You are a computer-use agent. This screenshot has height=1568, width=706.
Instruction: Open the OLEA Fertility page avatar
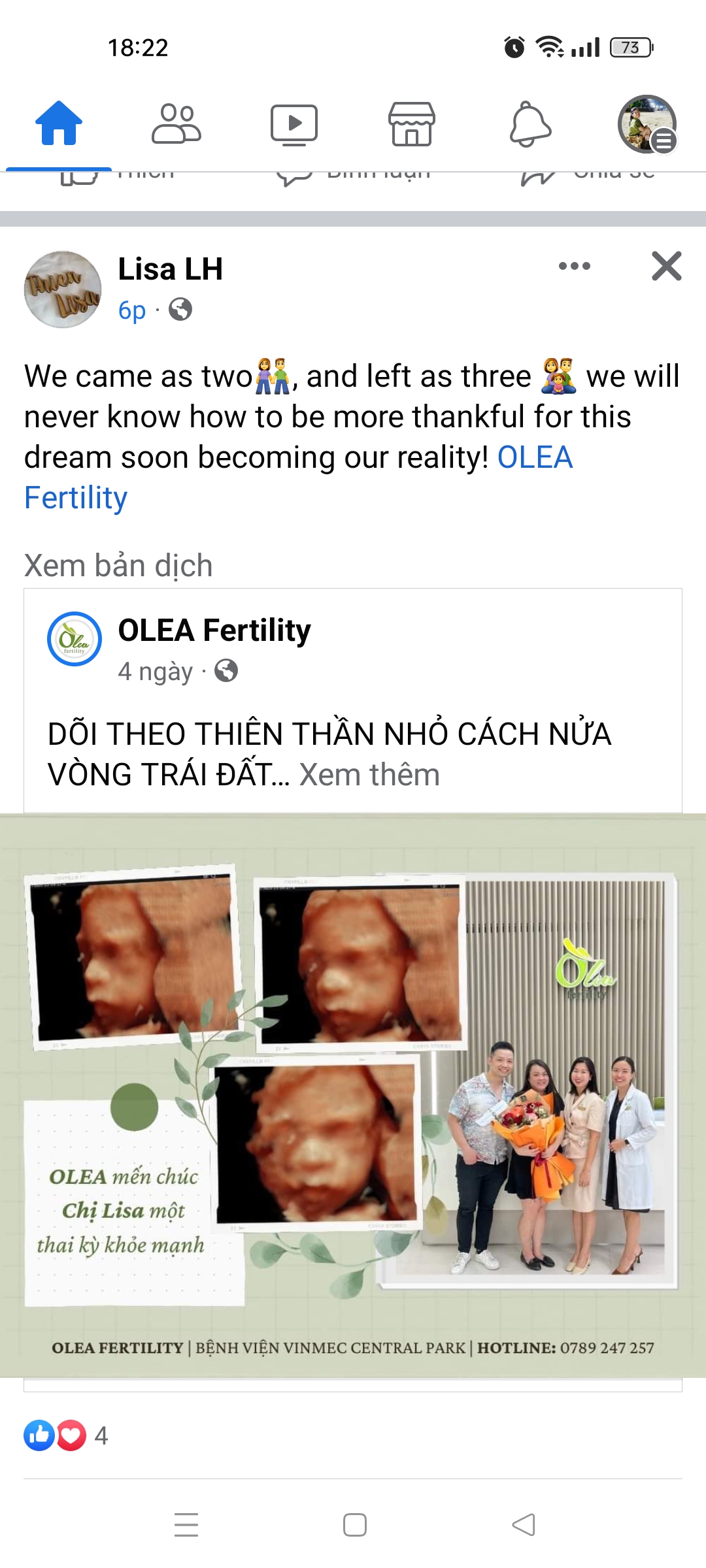coord(75,639)
